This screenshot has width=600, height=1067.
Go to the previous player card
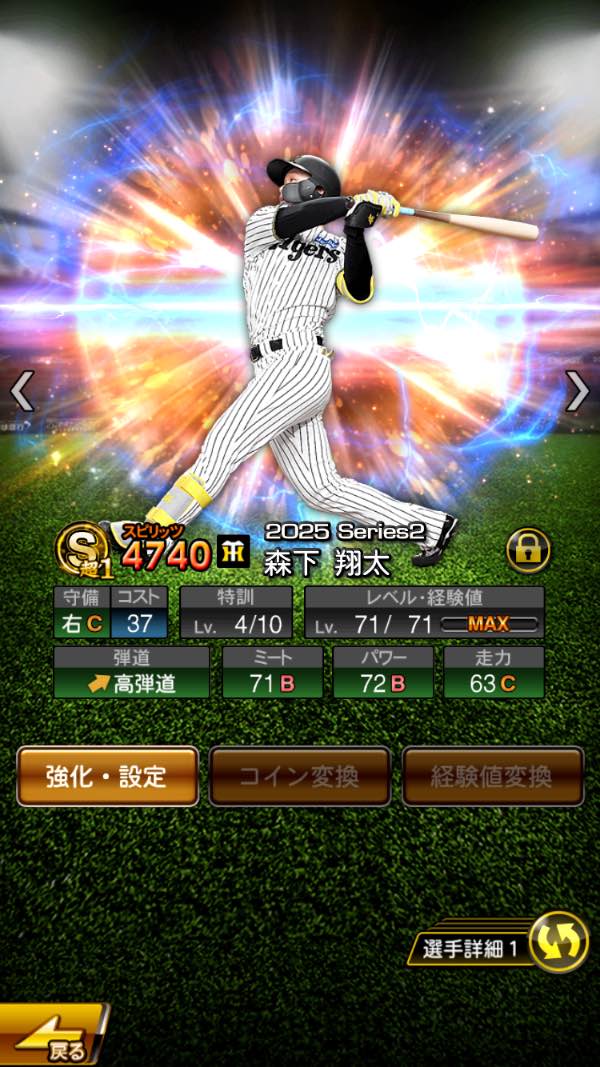pos(22,391)
